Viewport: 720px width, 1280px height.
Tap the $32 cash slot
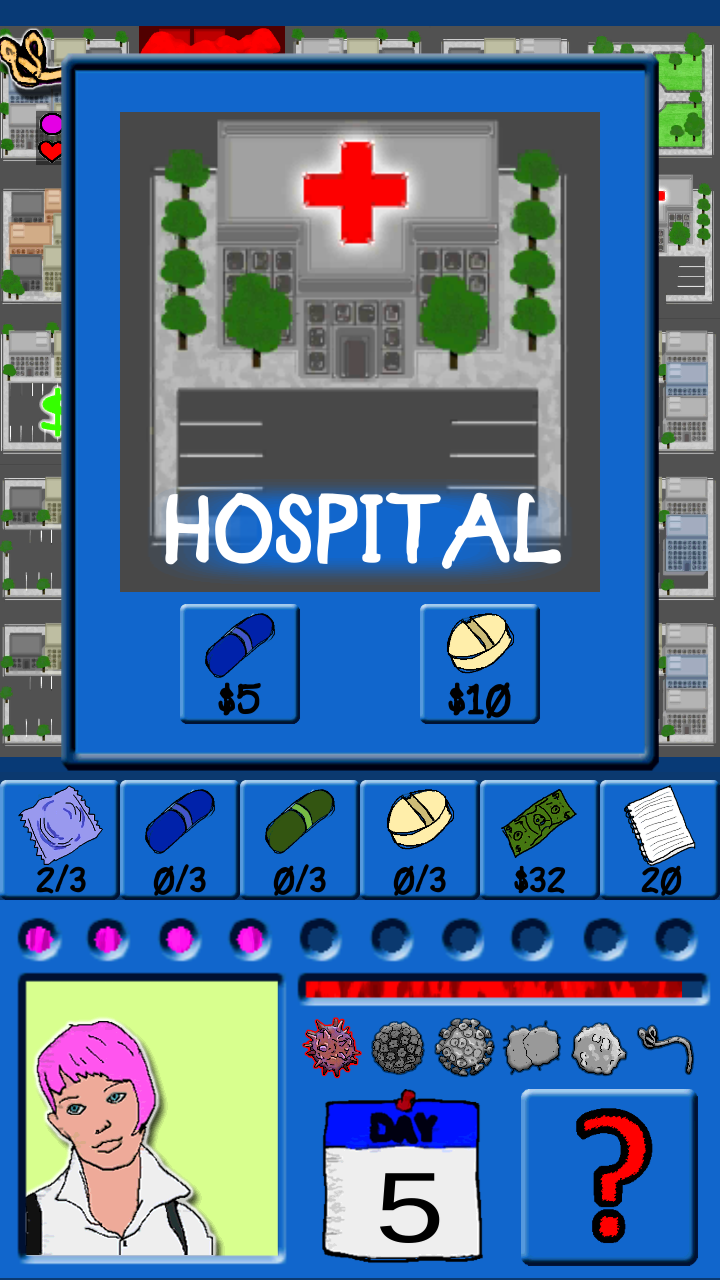tap(540, 840)
